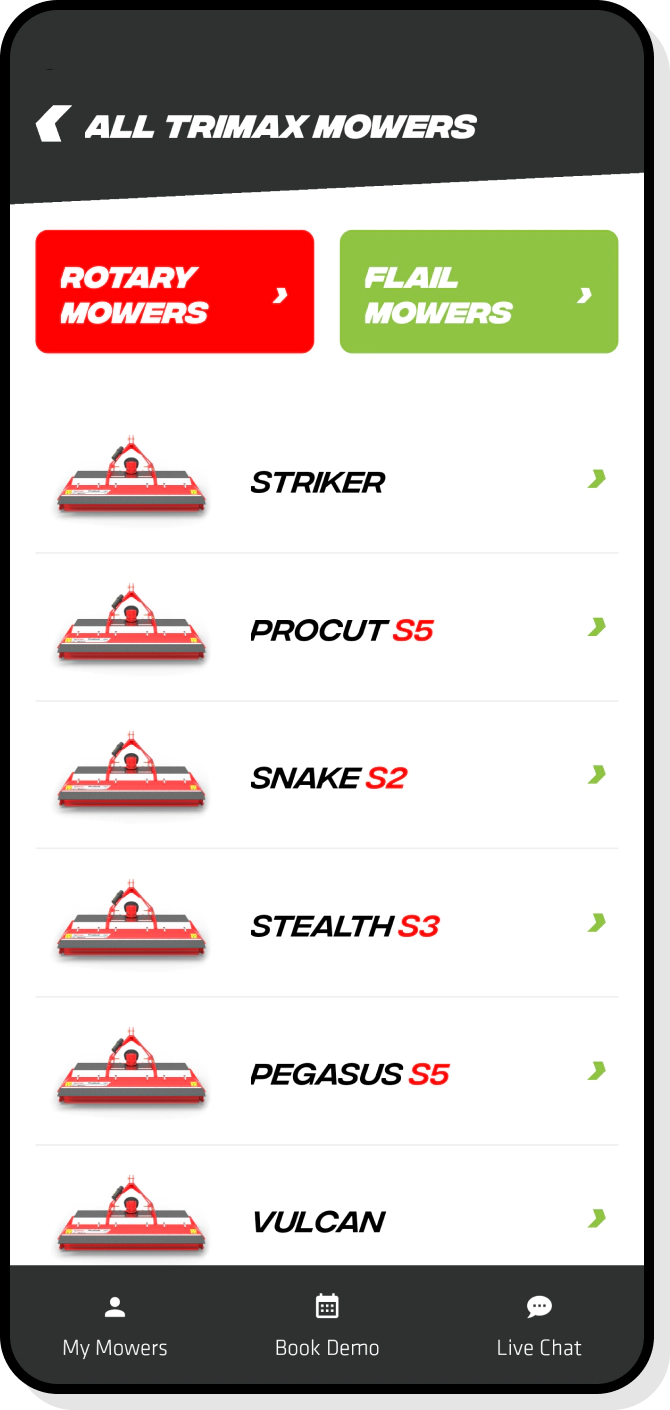
Task: View the Pegasus S5 mower
Action: (x=327, y=1073)
